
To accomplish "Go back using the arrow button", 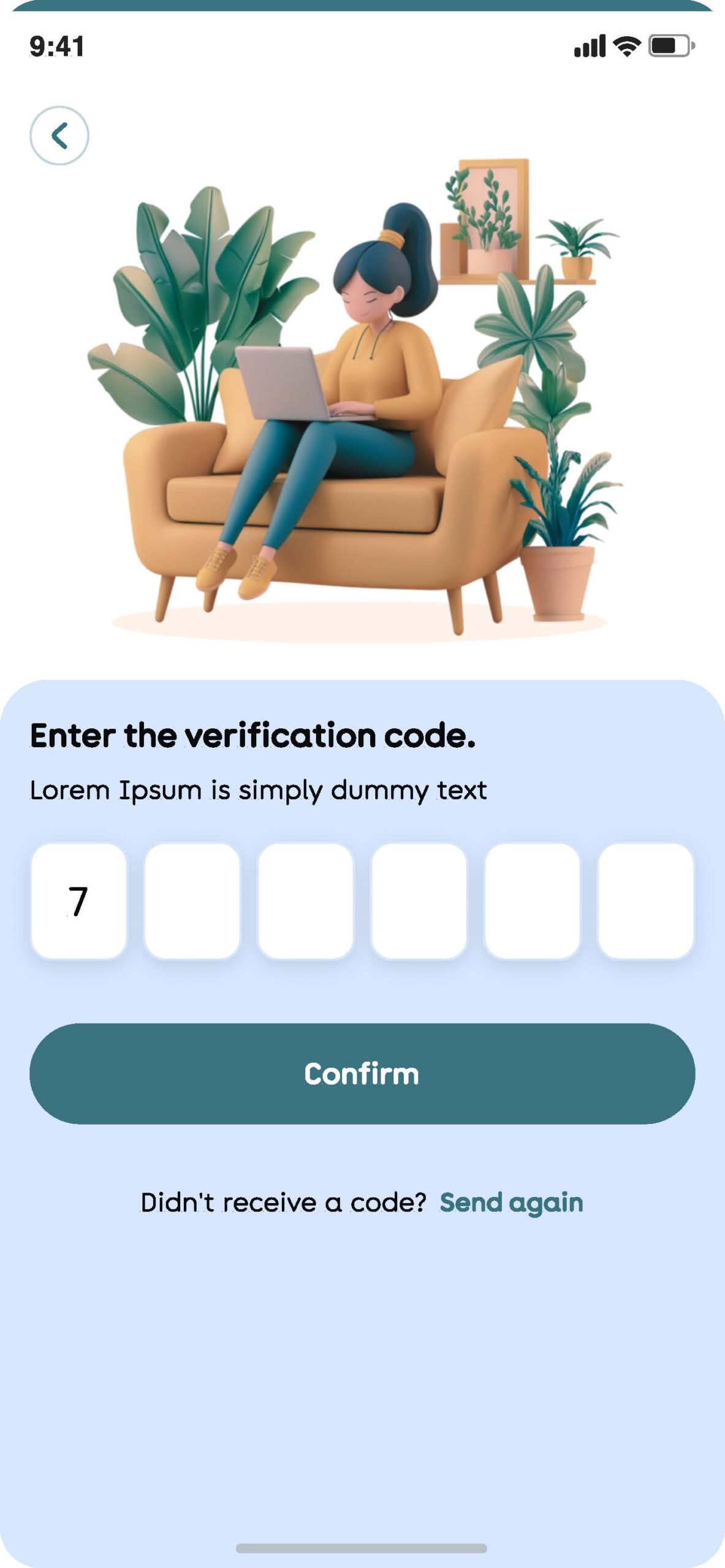I will pos(59,135).
